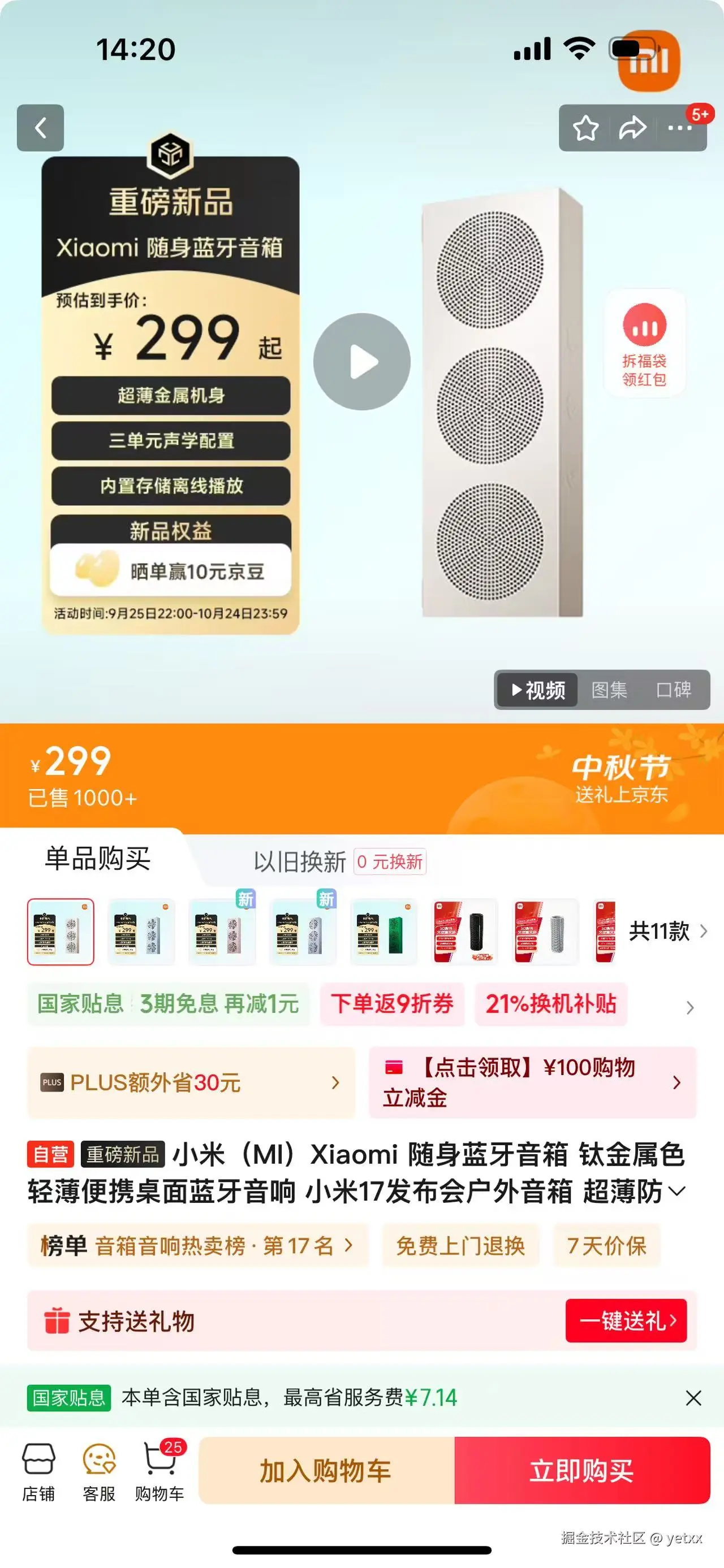Open the 店铺 store page

point(38,1471)
